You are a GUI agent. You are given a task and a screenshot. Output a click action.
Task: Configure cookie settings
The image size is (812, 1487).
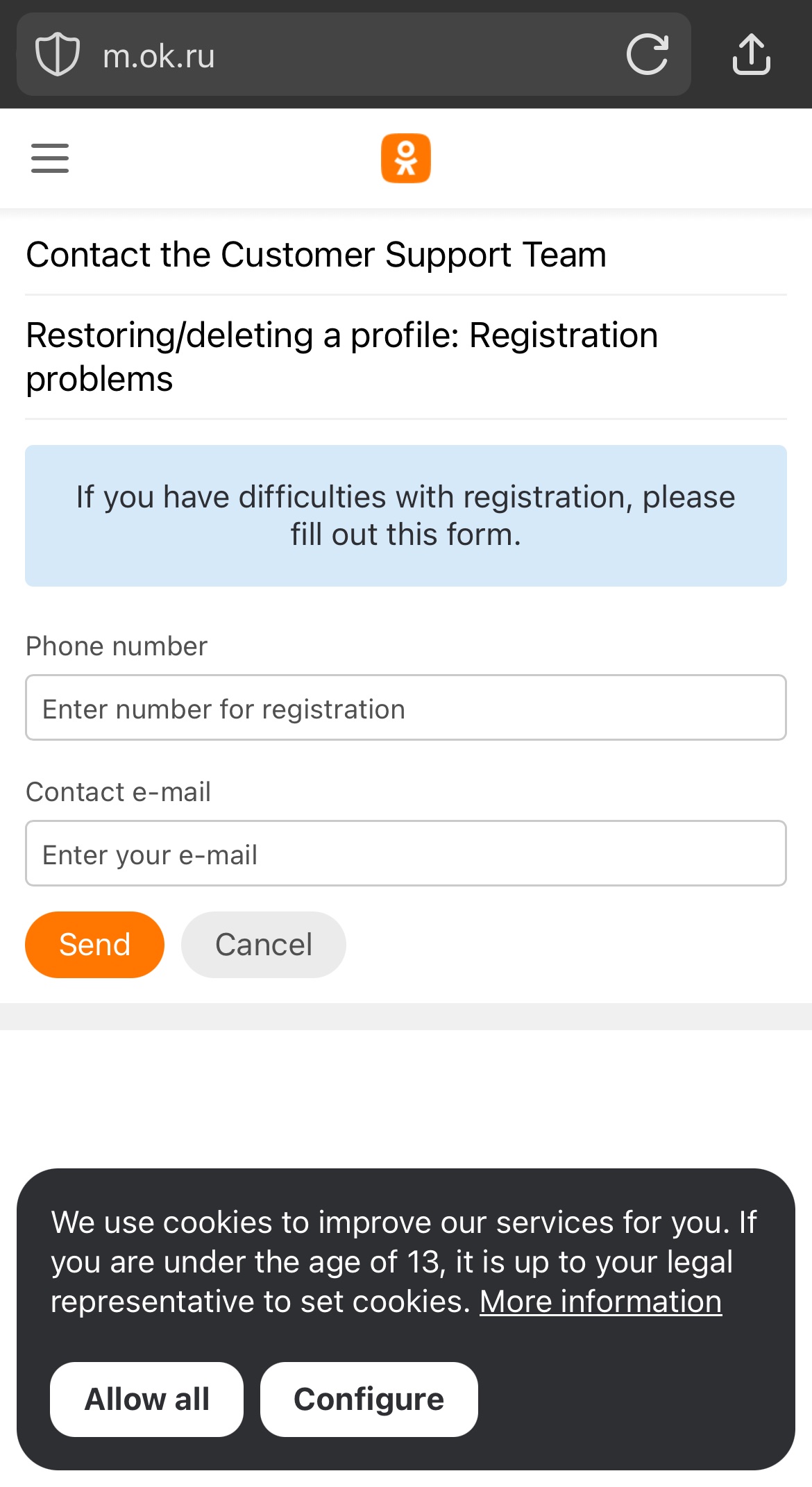369,1400
